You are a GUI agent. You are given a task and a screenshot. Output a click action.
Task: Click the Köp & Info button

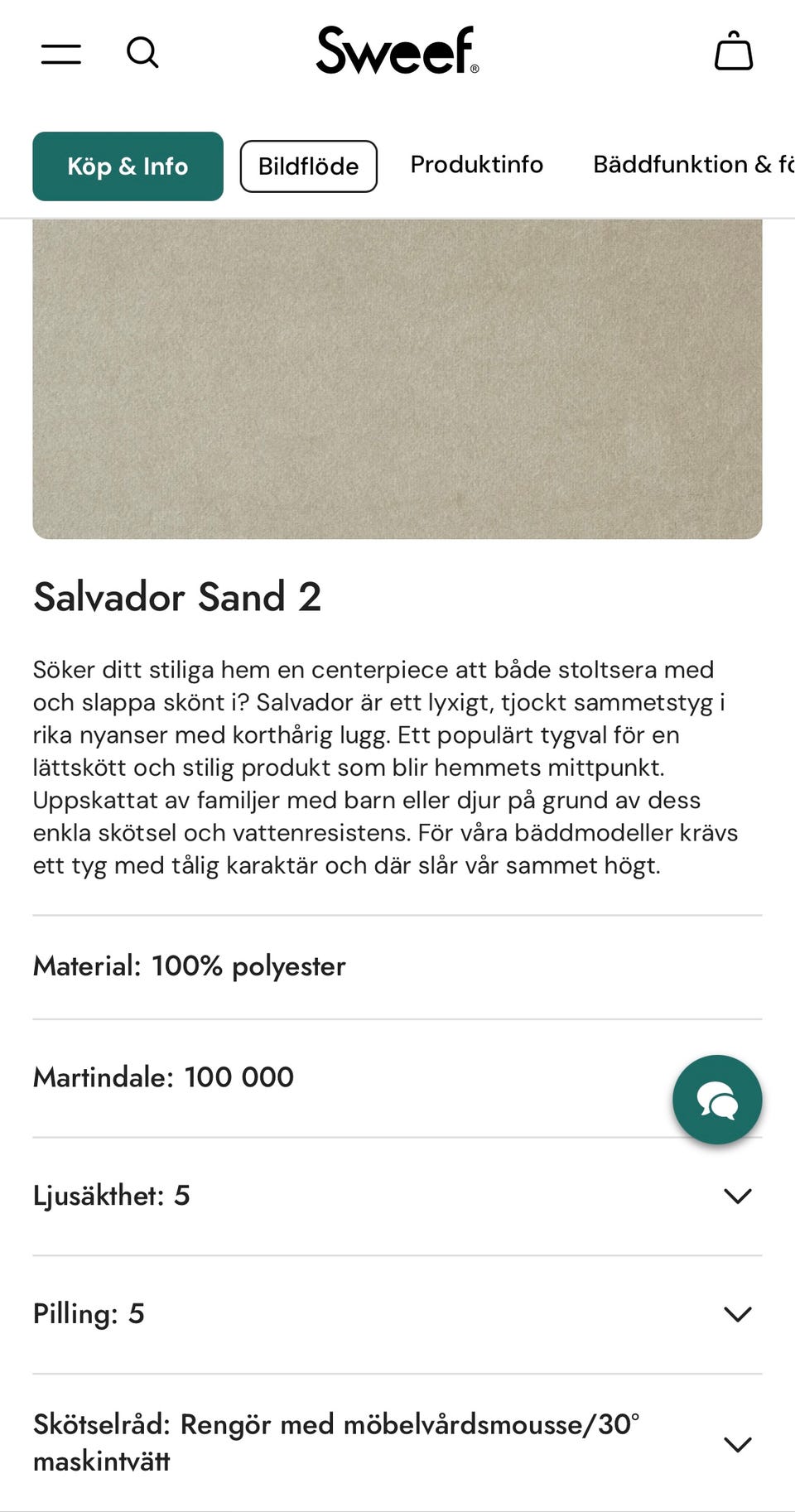[127, 166]
